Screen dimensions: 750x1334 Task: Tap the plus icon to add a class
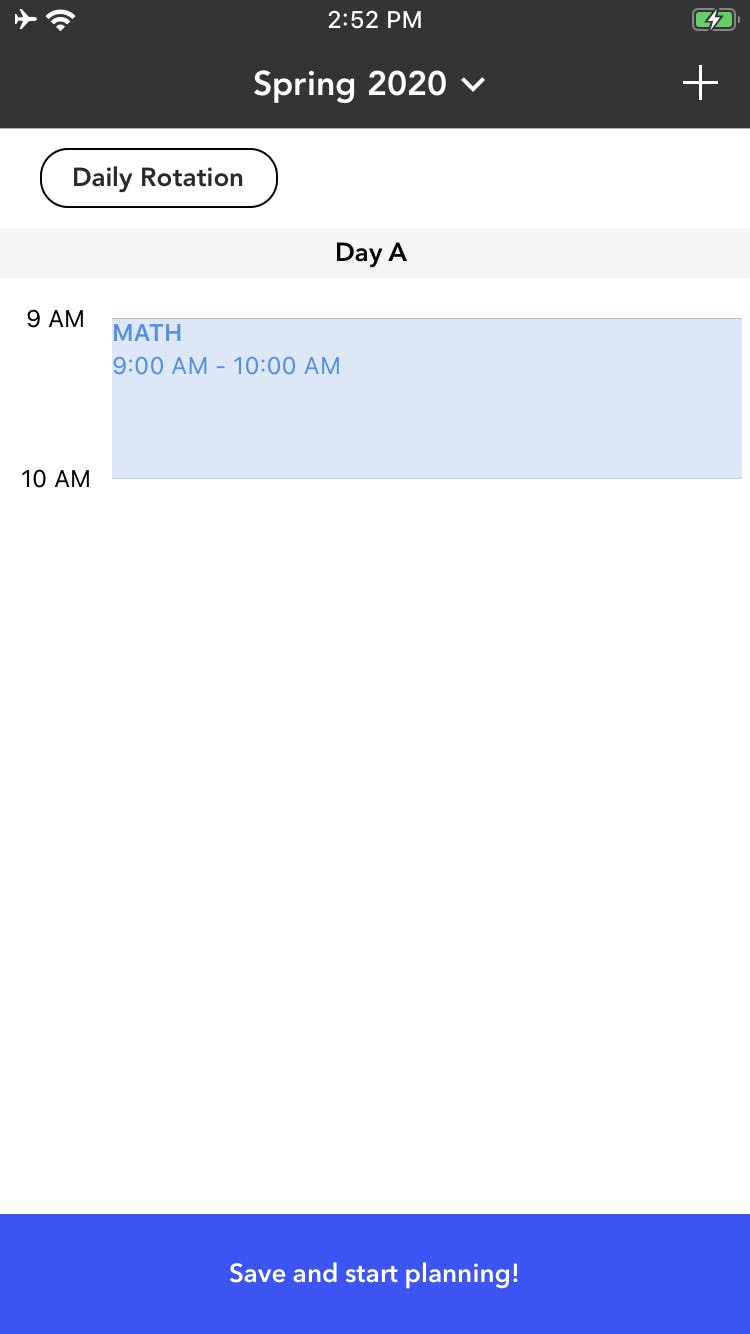[x=700, y=83]
